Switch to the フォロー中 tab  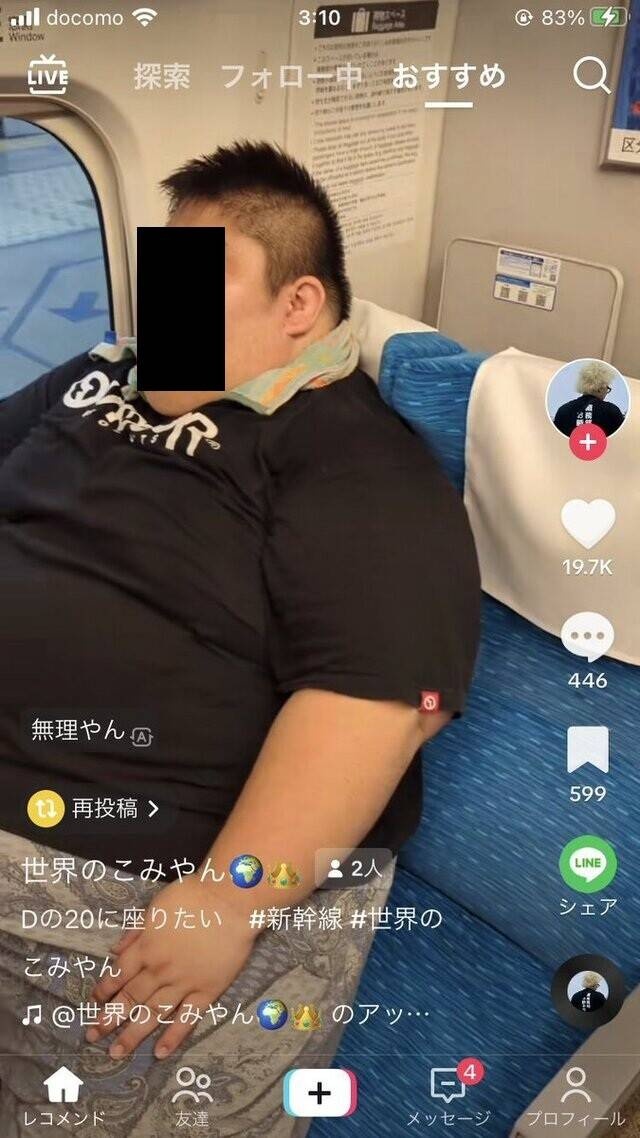click(x=292, y=77)
